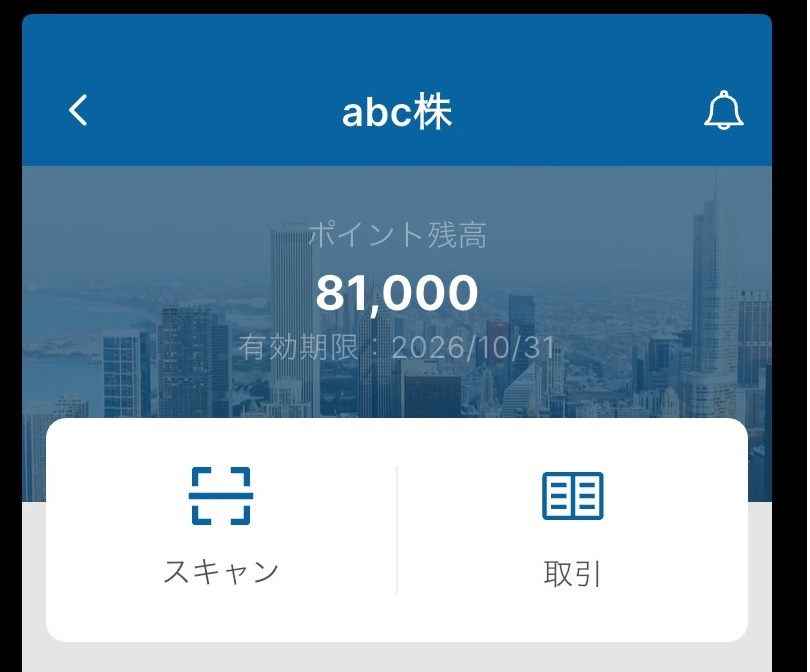This screenshot has height=672, width=810.
Task: Open the notifications bell
Action: click(x=723, y=111)
